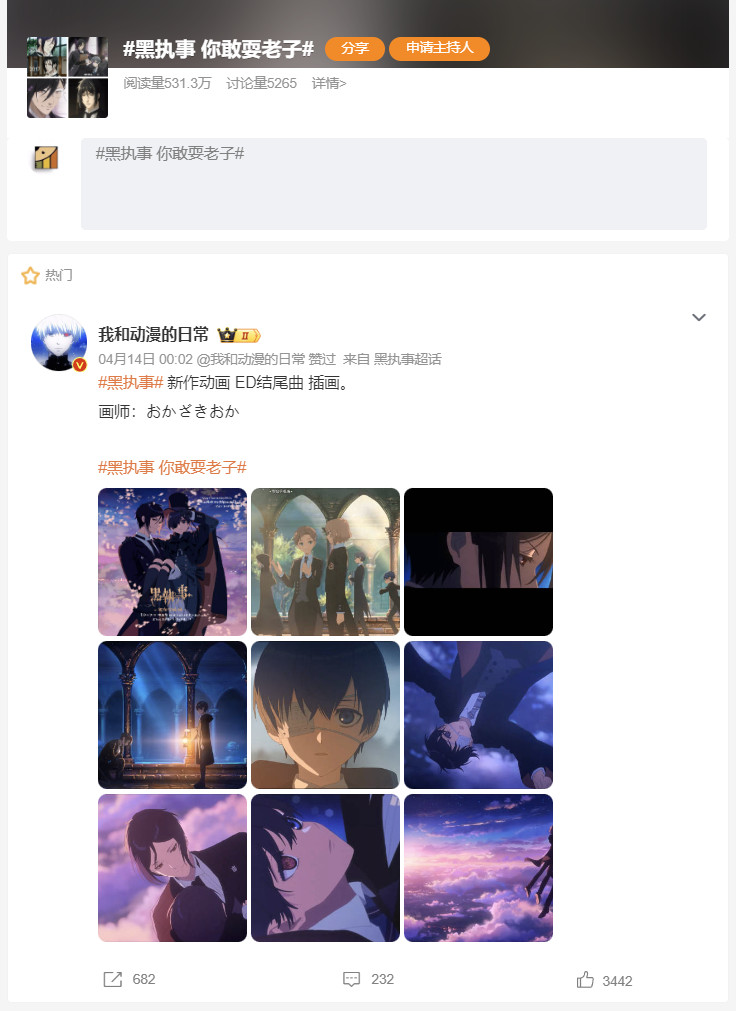View the close-up eyepatch face image
The width and height of the screenshot is (736, 1011).
[x=325, y=715]
